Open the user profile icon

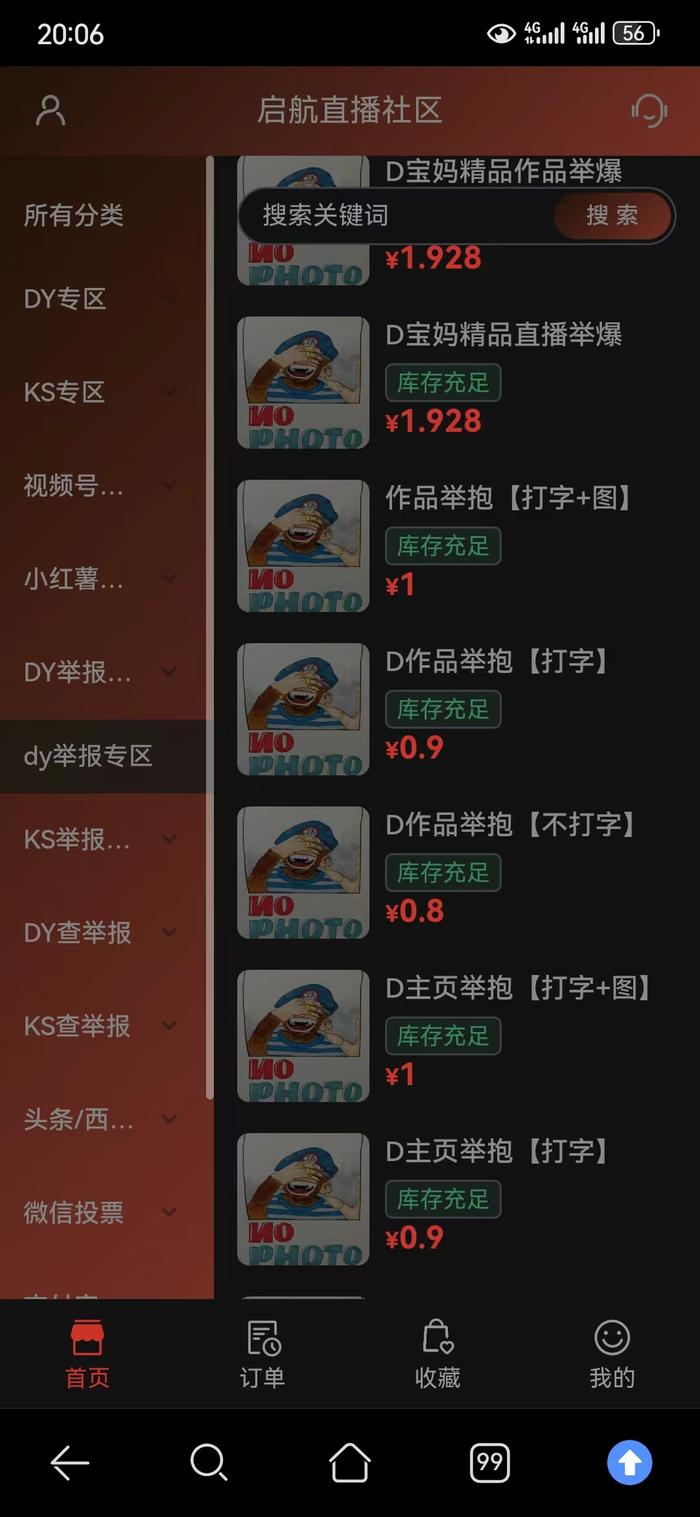pos(50,110)
